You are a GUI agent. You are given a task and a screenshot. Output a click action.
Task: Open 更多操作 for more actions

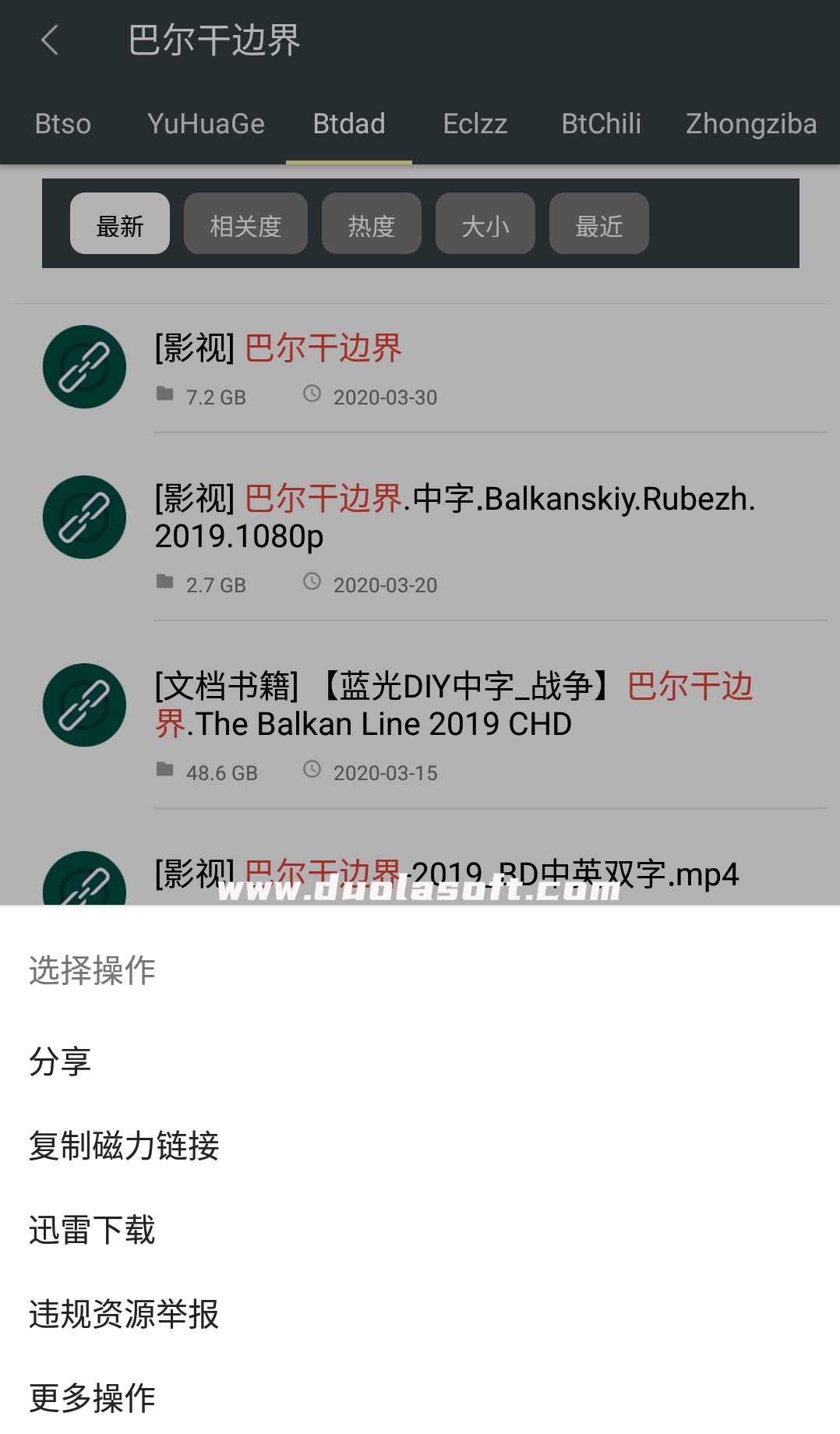coord(93,1398)
